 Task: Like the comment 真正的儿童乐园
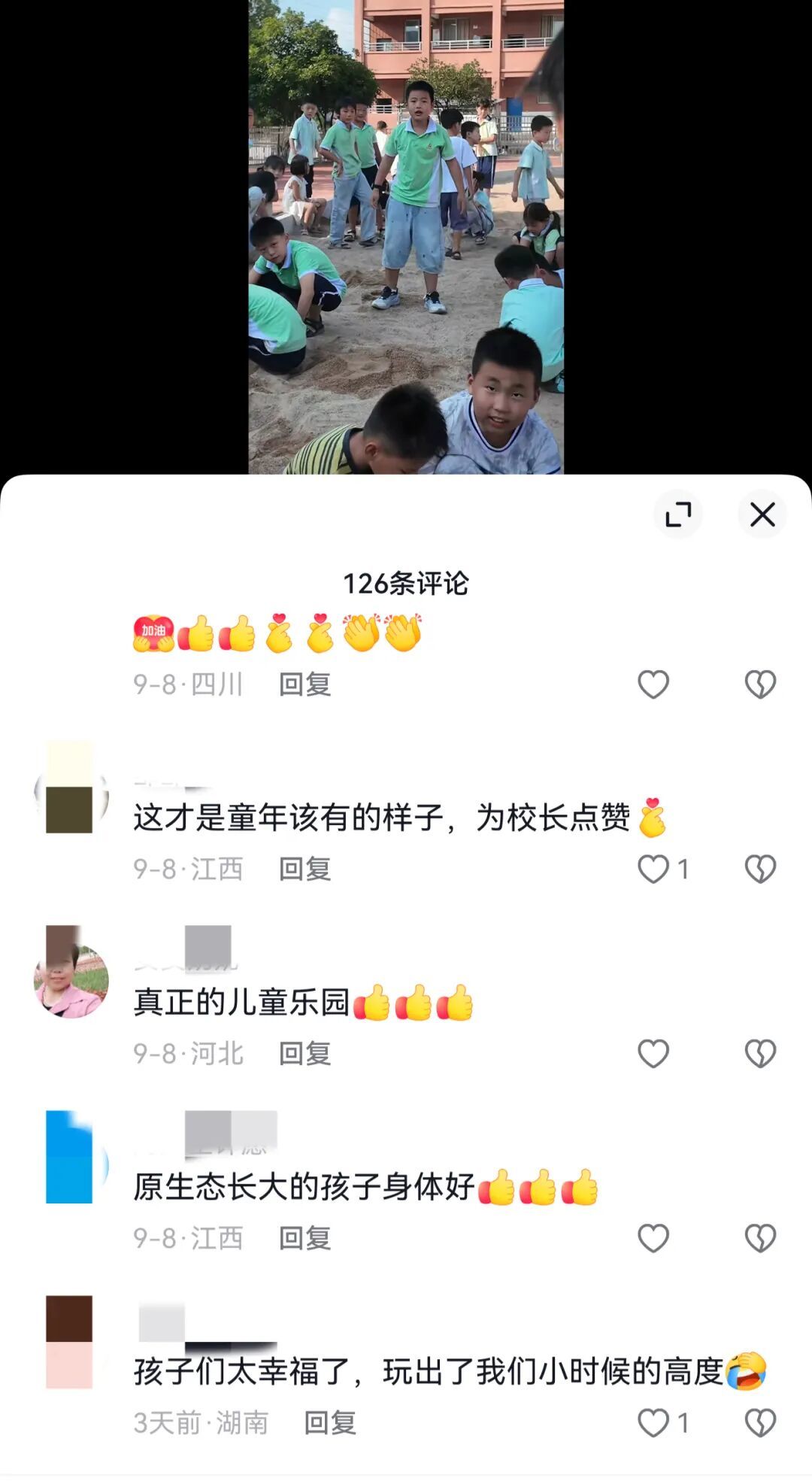[653, 1054]
